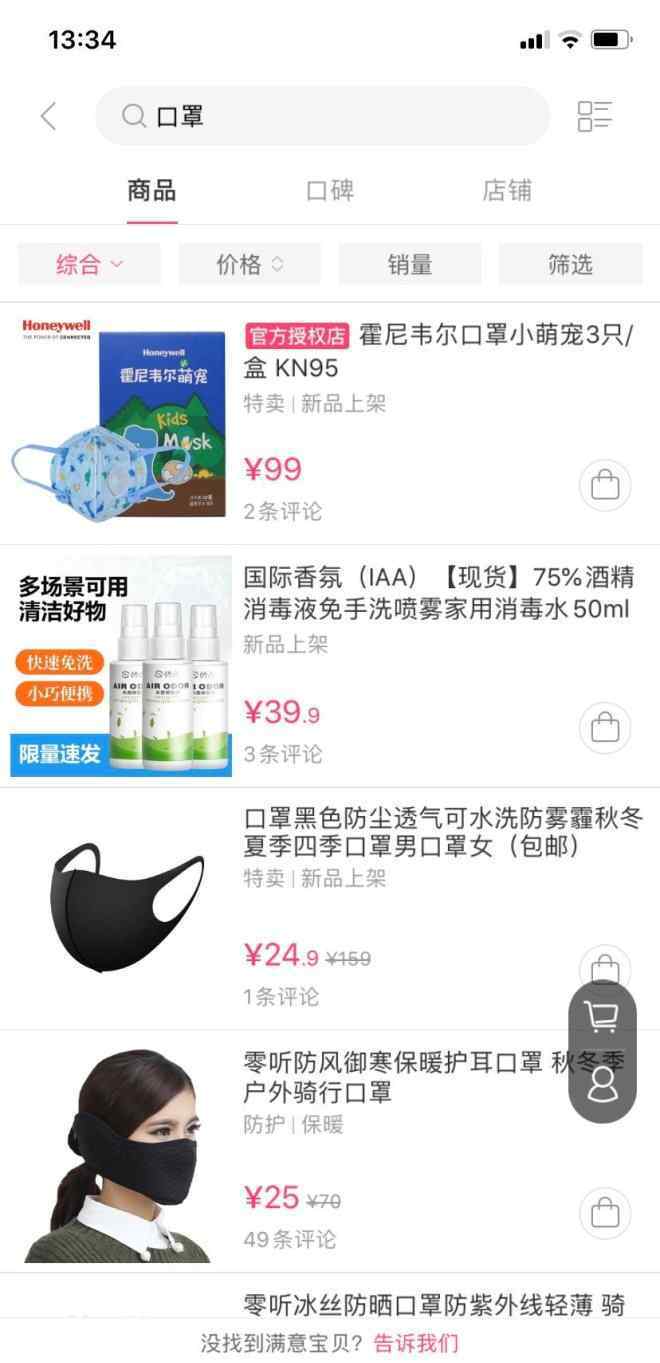660x1363 pixels.
Task: Open the 筛选 filter options
Action: (x=570, y=264)
